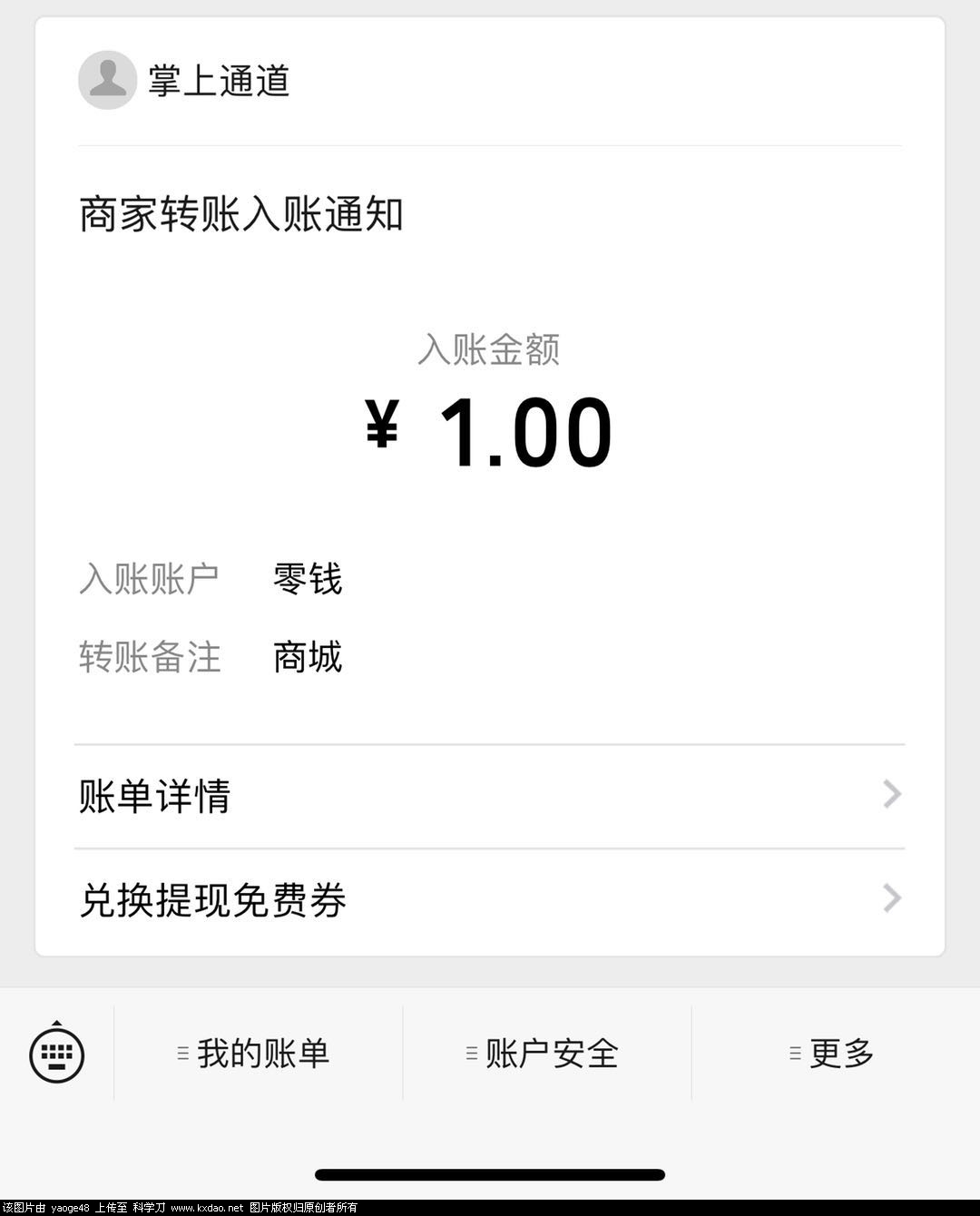
Task: Open the 我的账单 menu
Action: click(x=256, y=1054)
